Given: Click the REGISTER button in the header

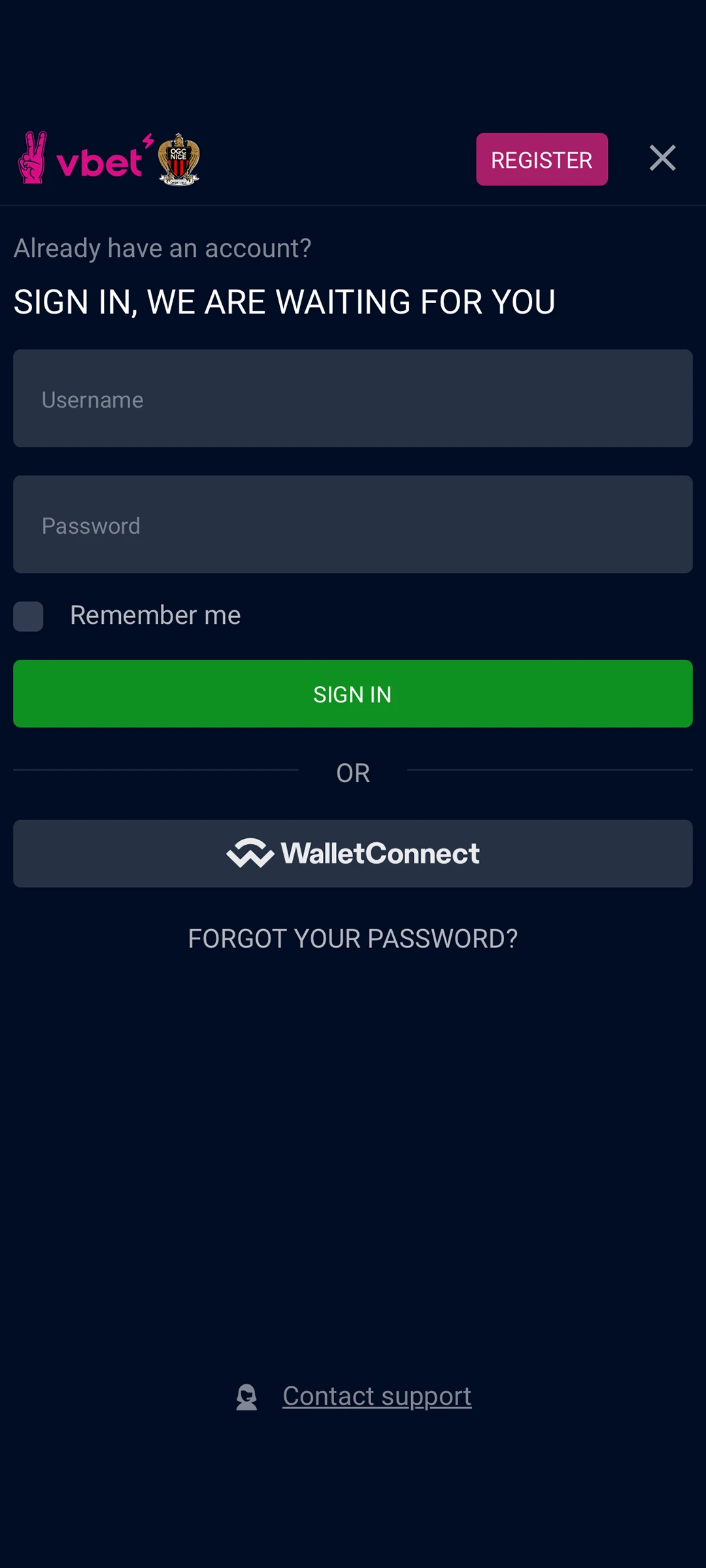Looking at the screenshot, I should pos(542,159).
